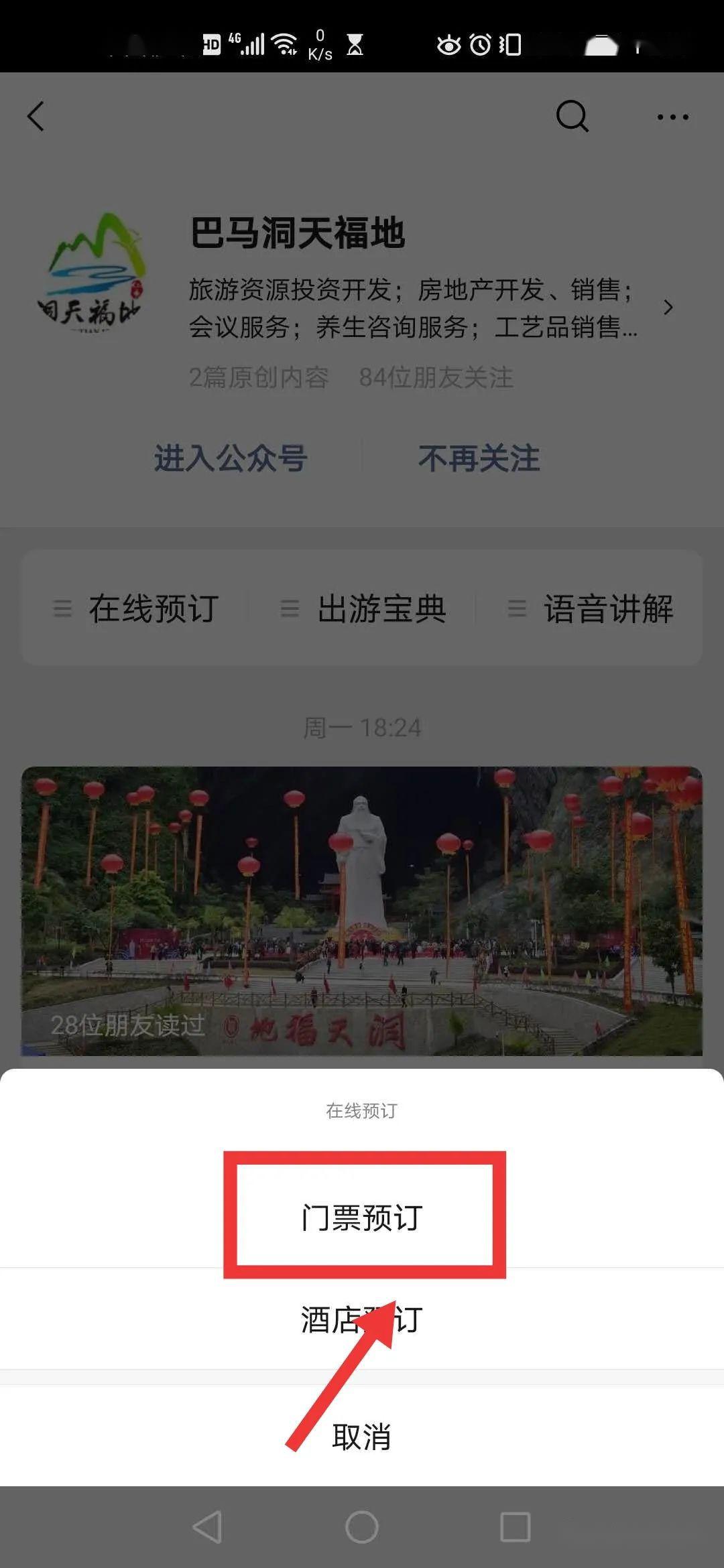Open the 在线预订 menu
The image size is (724, 1568).
[x=137, y=608]
